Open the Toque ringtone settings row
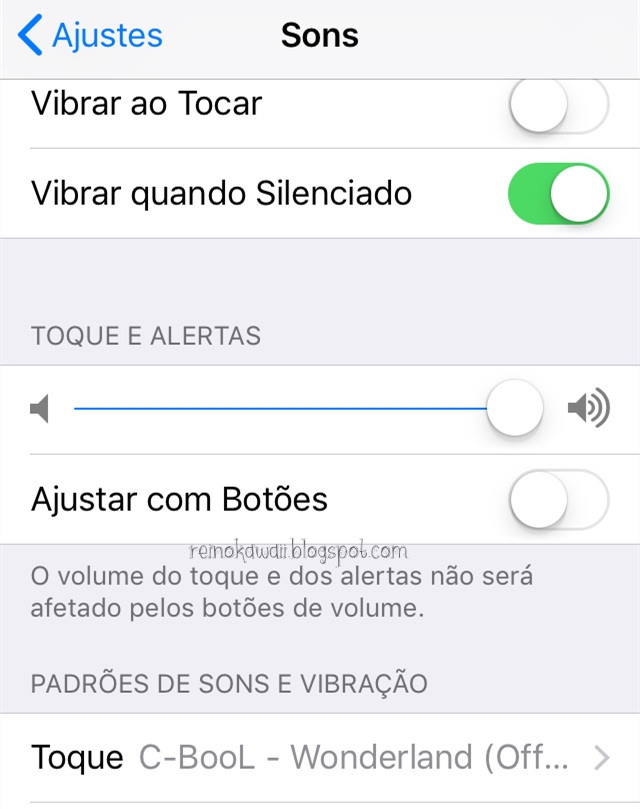Viewport: 640px width, 809px height. point(320,757)
